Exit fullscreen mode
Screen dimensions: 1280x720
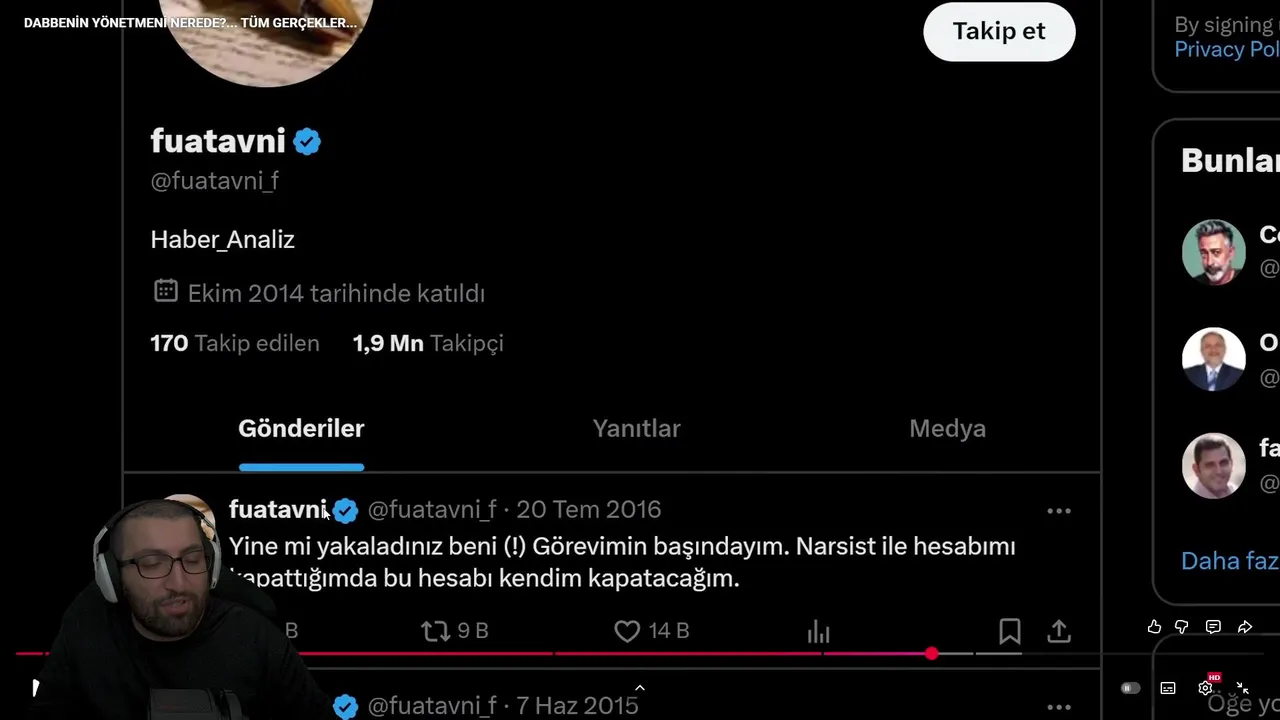[1242, 688]
